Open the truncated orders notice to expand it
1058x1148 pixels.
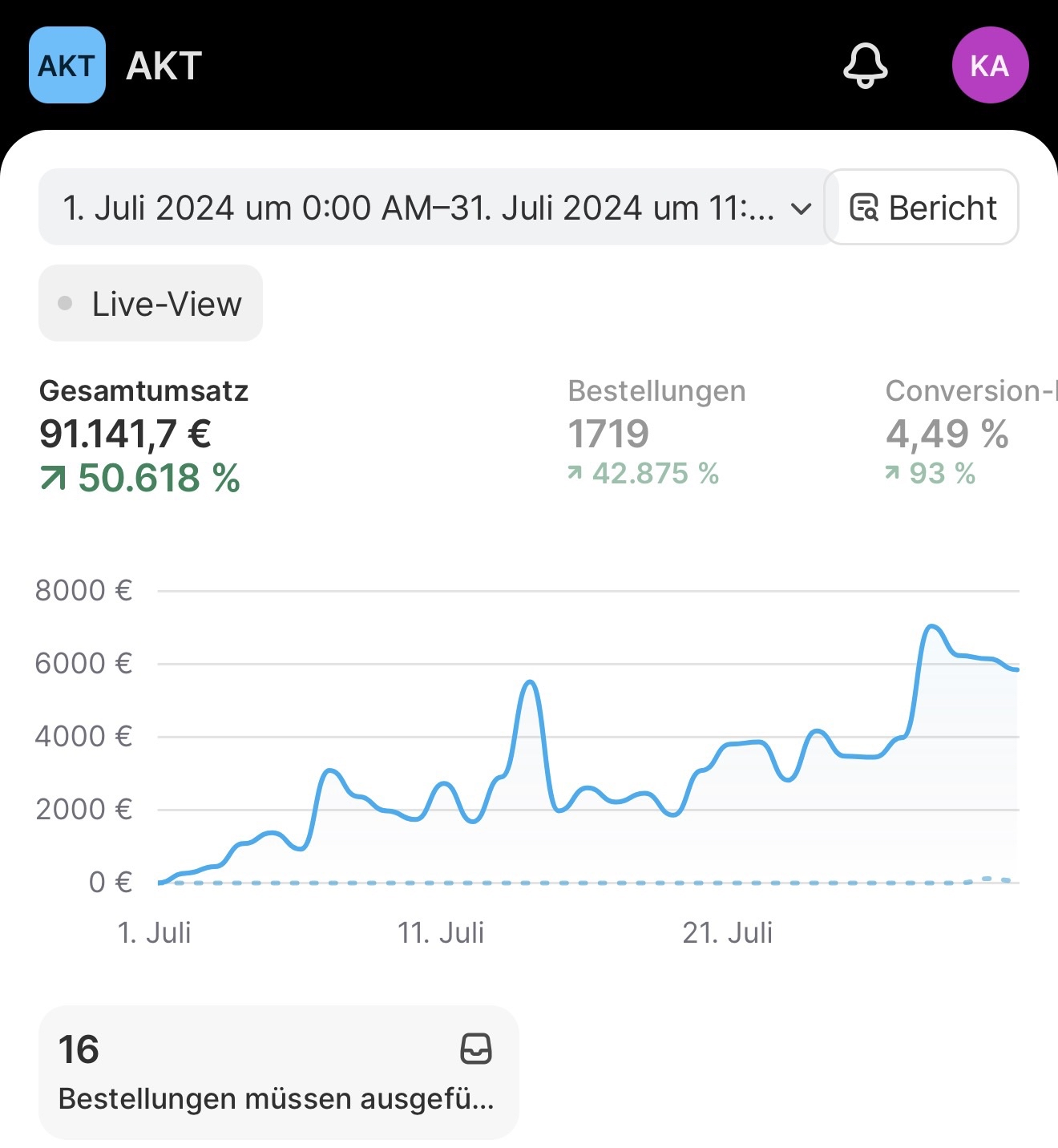coord(277,1099)
